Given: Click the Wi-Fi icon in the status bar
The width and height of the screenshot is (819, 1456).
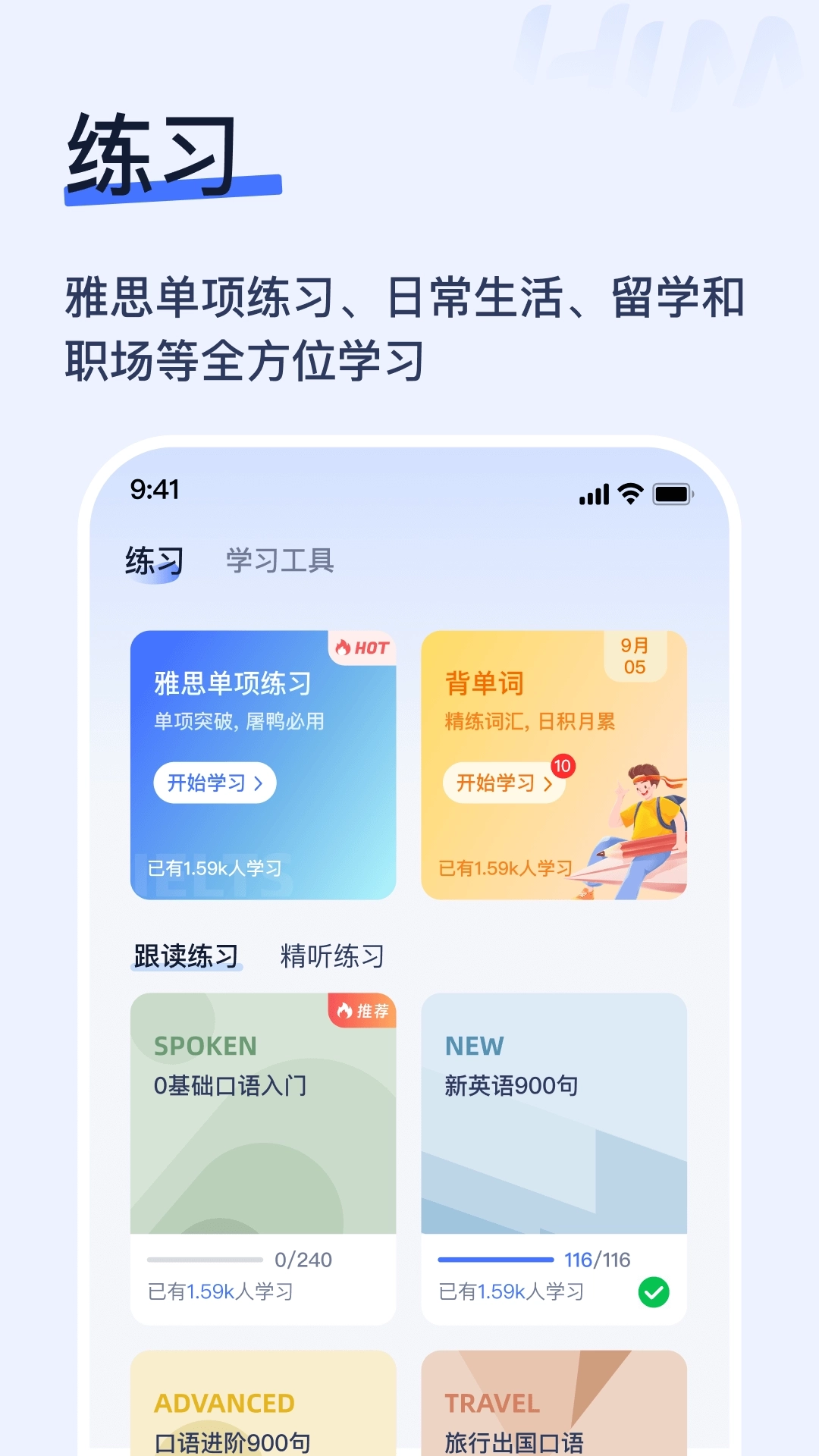Looking at the screenshot, I should point(629,492).
